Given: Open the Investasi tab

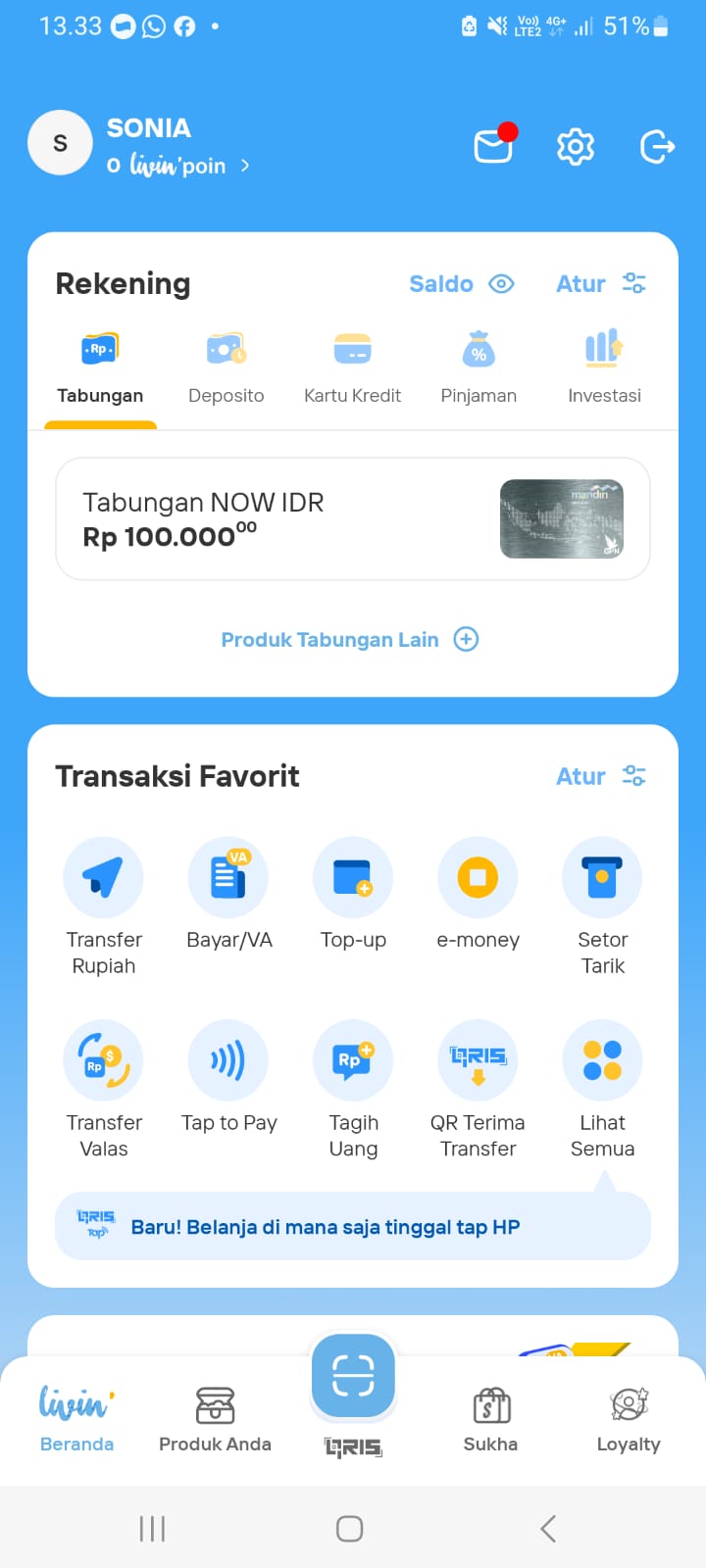Looking at the screenshot, I should point(604,367).
